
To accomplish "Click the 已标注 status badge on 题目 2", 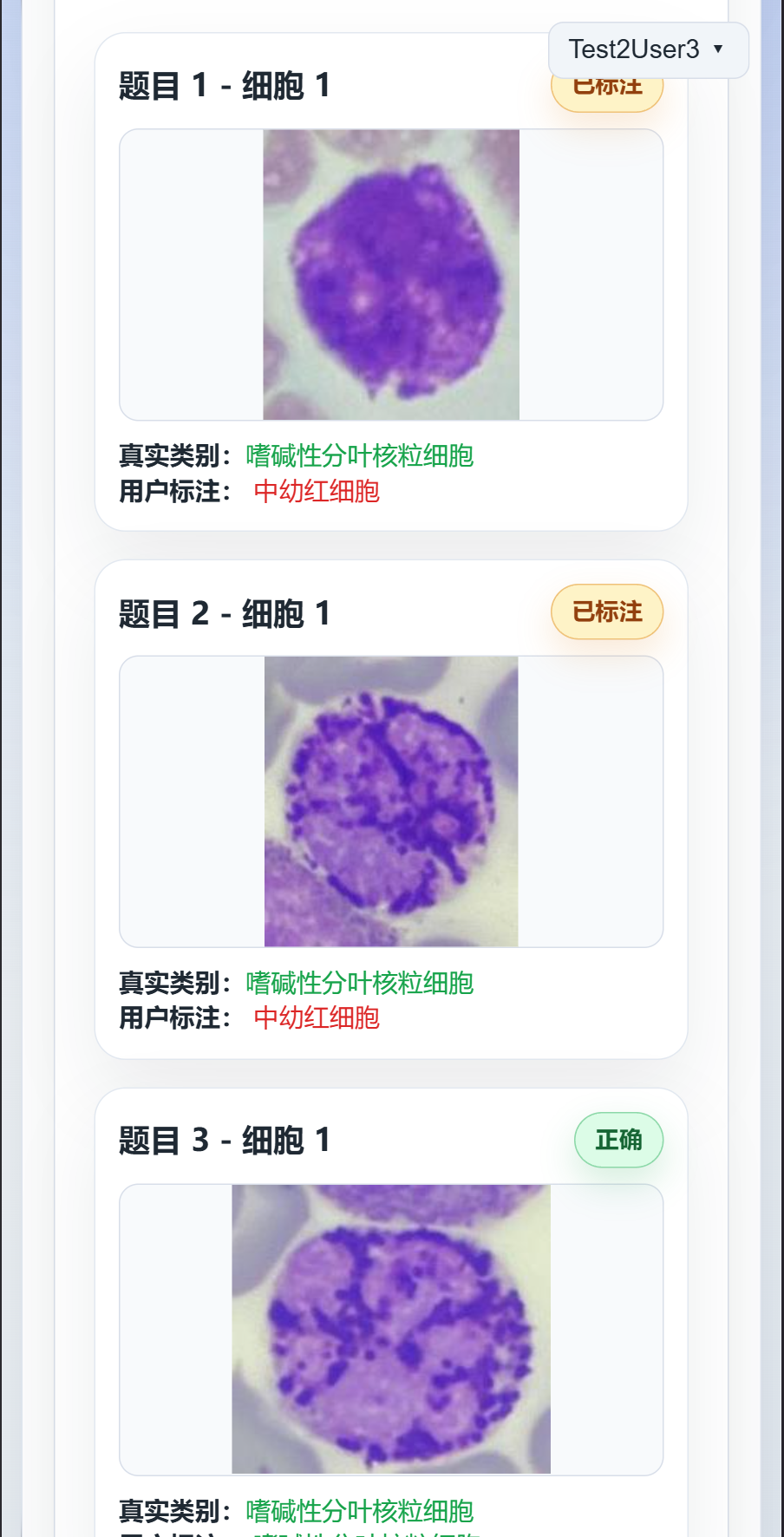I will [x=606, y=612].
